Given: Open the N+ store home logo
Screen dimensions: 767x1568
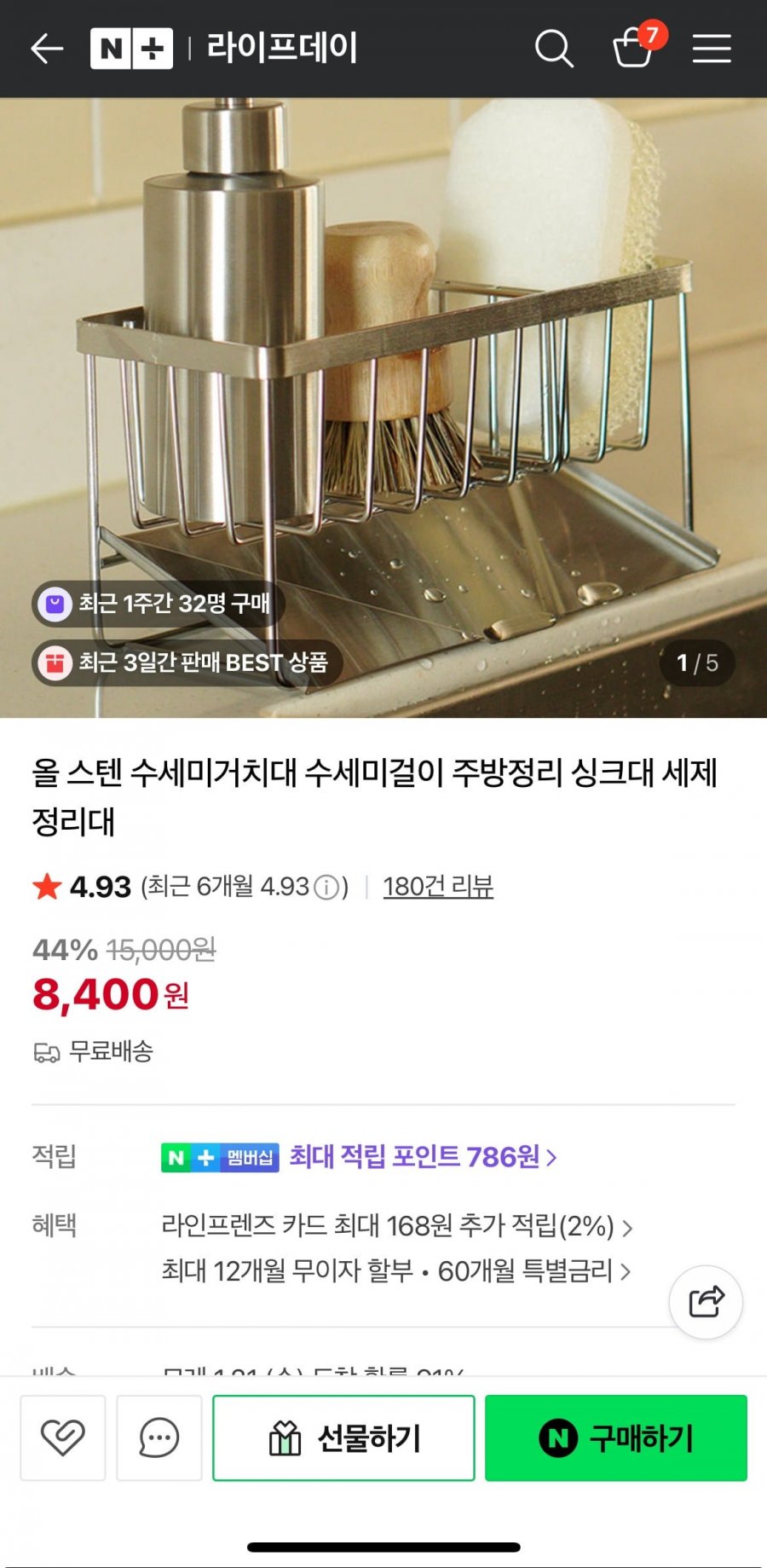Looking at the screenshot, I should point(131,49).
